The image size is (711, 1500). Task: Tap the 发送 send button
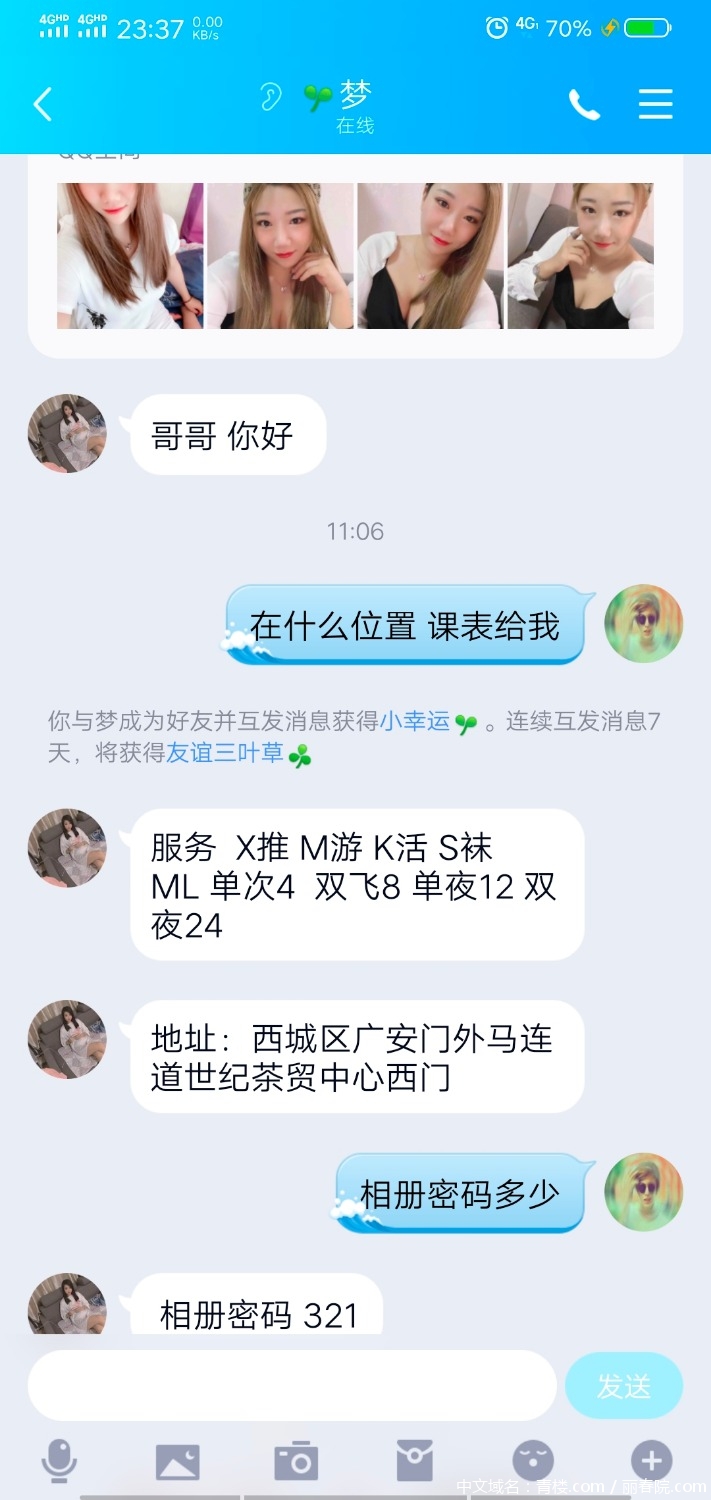624,1386
